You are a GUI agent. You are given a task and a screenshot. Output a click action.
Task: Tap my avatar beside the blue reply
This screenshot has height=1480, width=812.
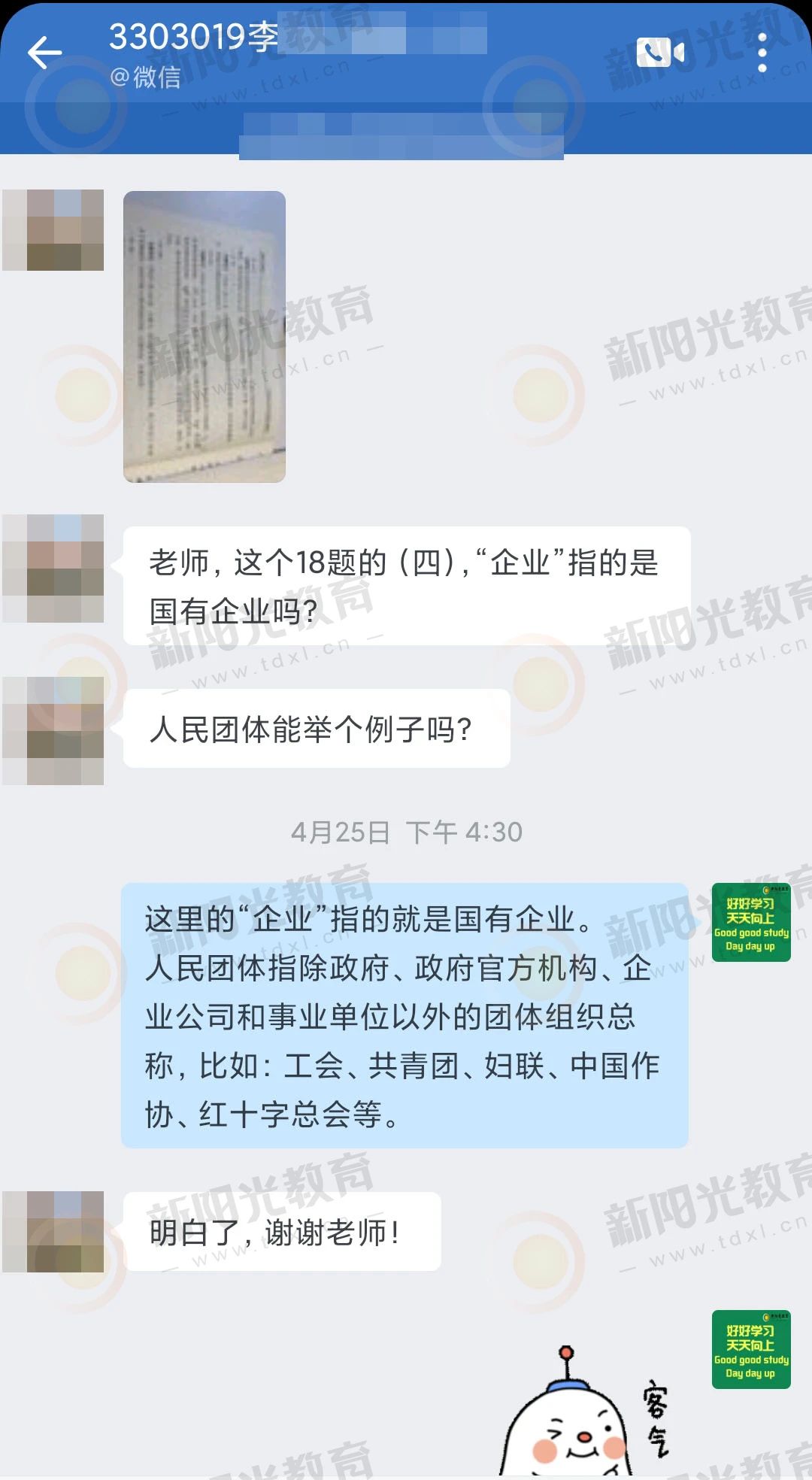tap(750, 922)
